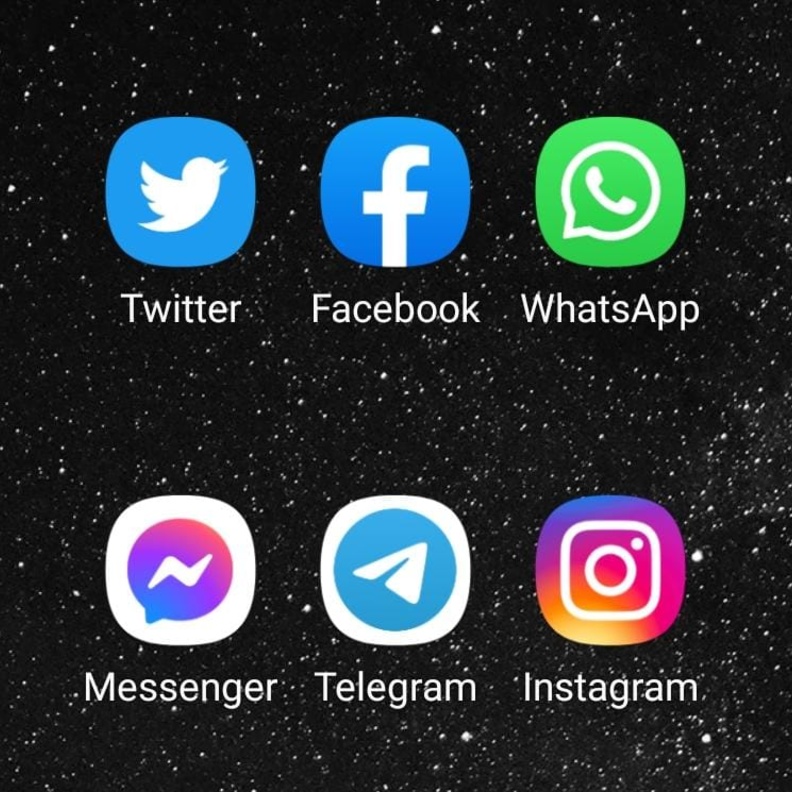The height and width of the screenshot is (792, 792).
Task: Start the Instagram app
Action: [x=610, y=570]
